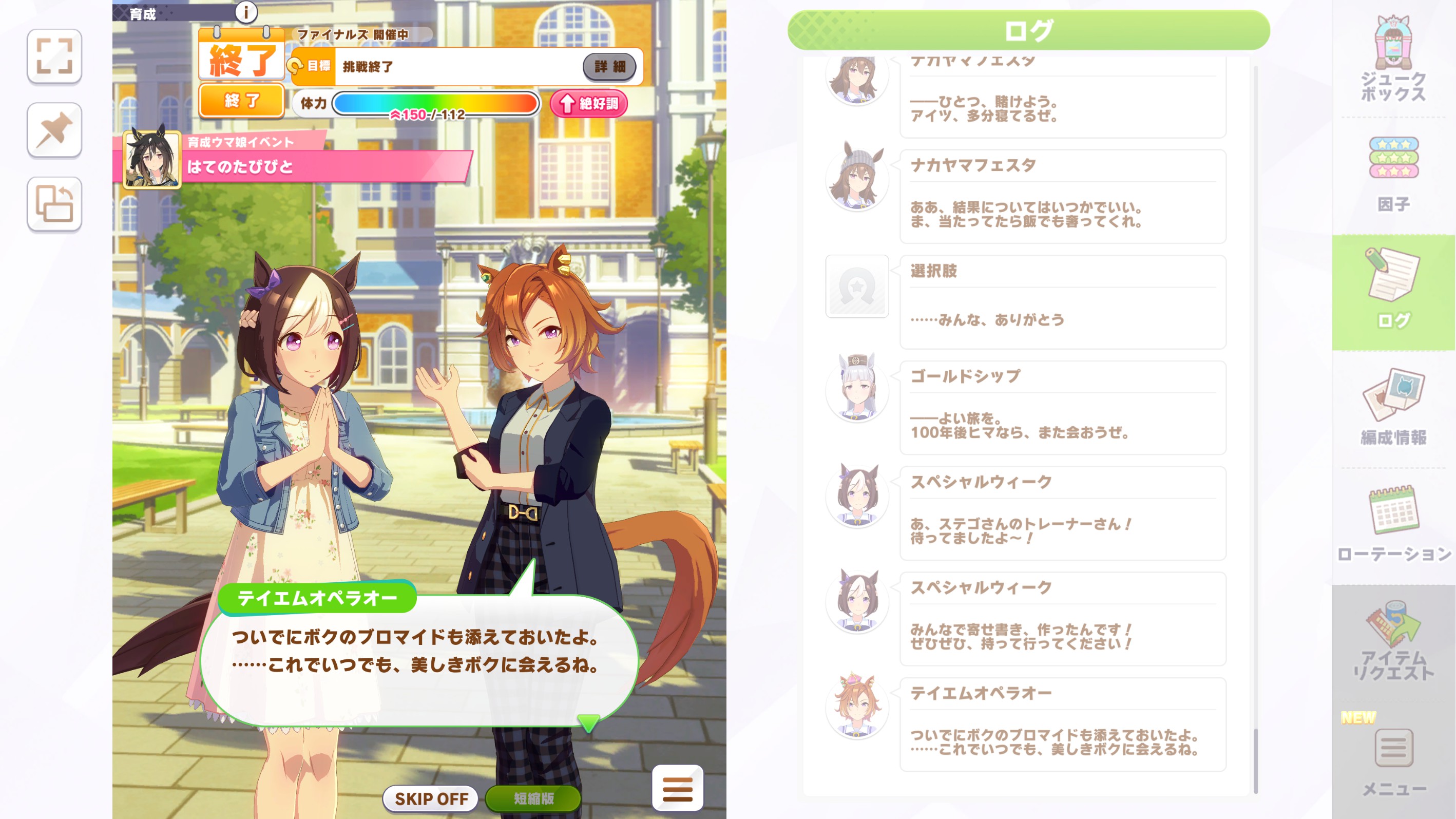Tap the 短縮版 button
The width and height of the screenshot is (1456, 819).
click(533, 798)
